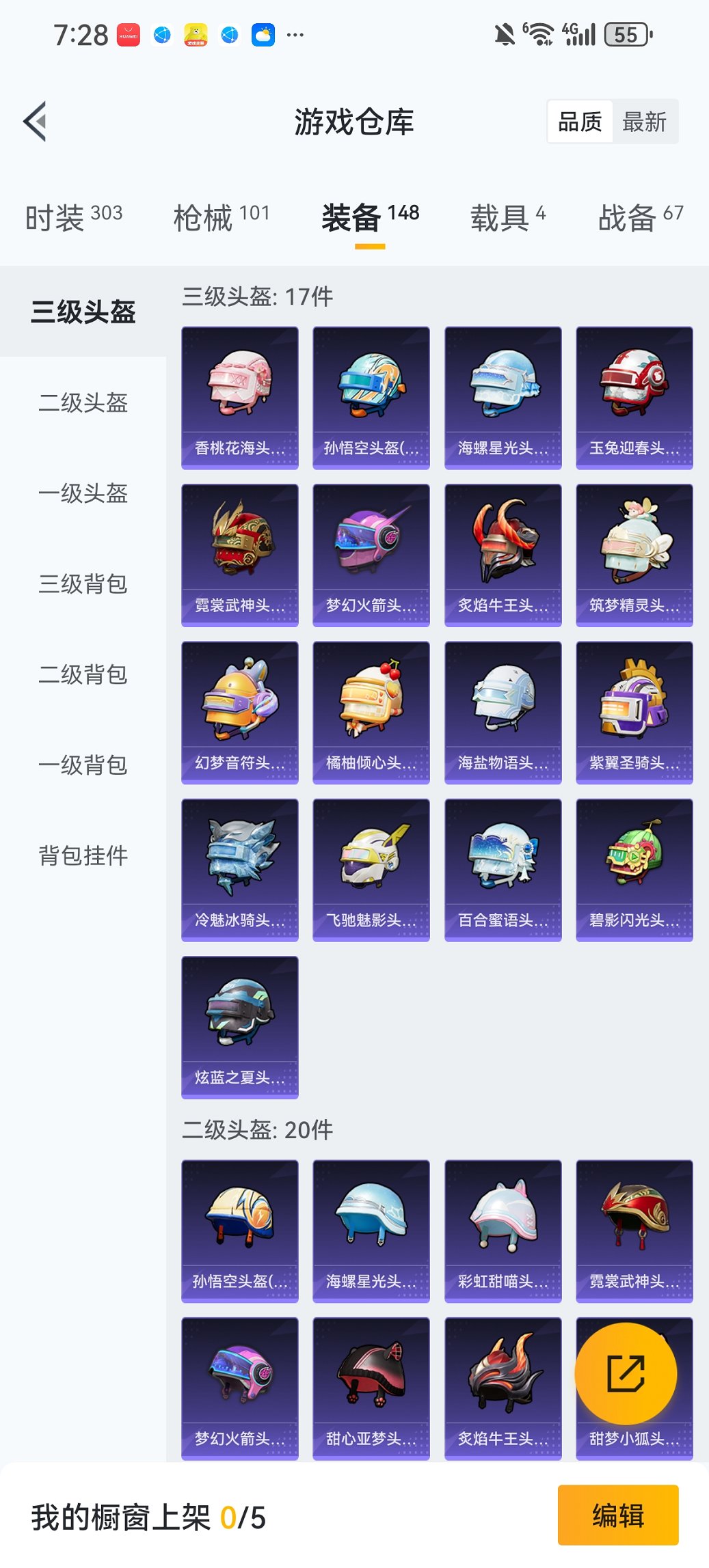Select 三级背包 category
The image size is (709, 1568).
(x=83, y=585)
